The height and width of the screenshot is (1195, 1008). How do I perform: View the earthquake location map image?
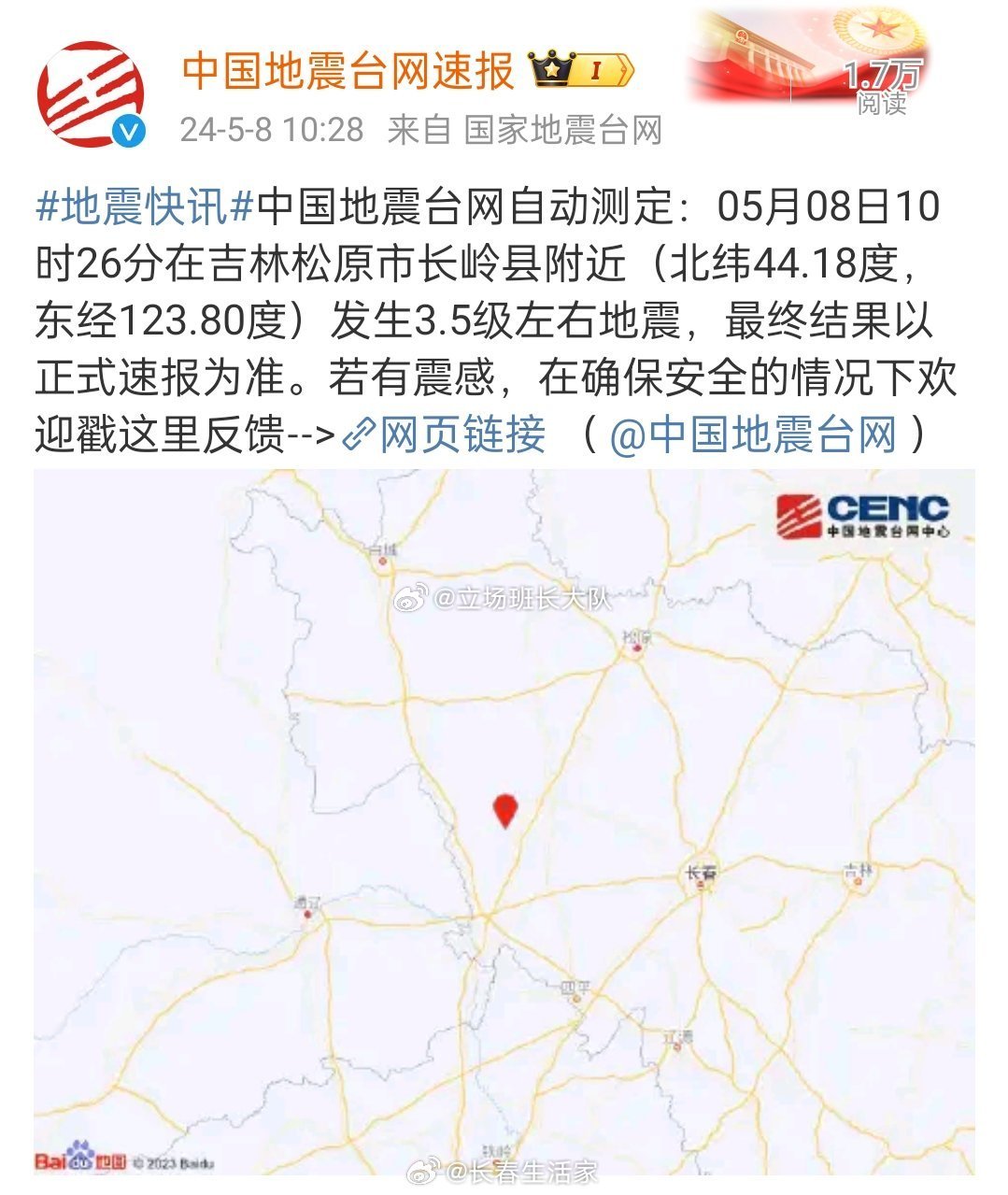point(504,822)
